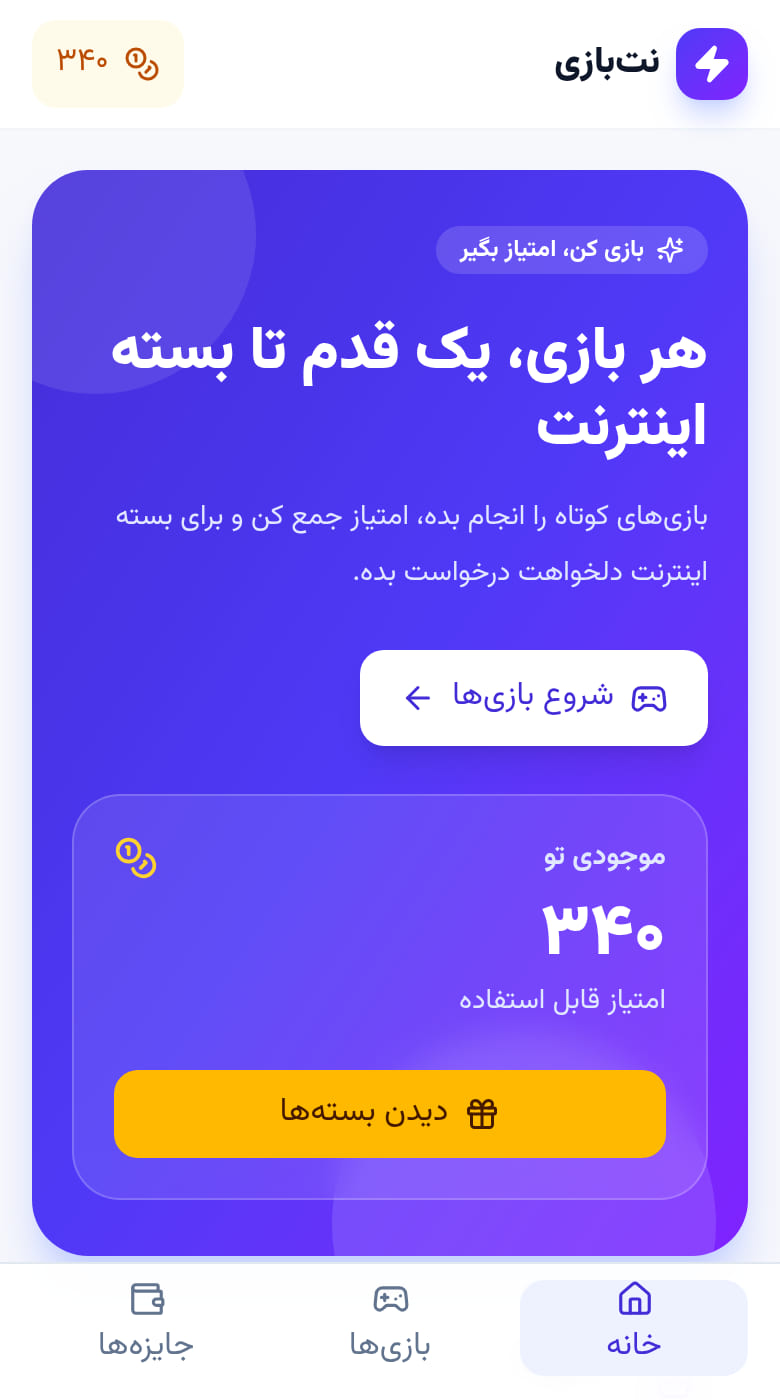
Task: Switch to the بازی‌ها tab
Action: point(390,1327)
